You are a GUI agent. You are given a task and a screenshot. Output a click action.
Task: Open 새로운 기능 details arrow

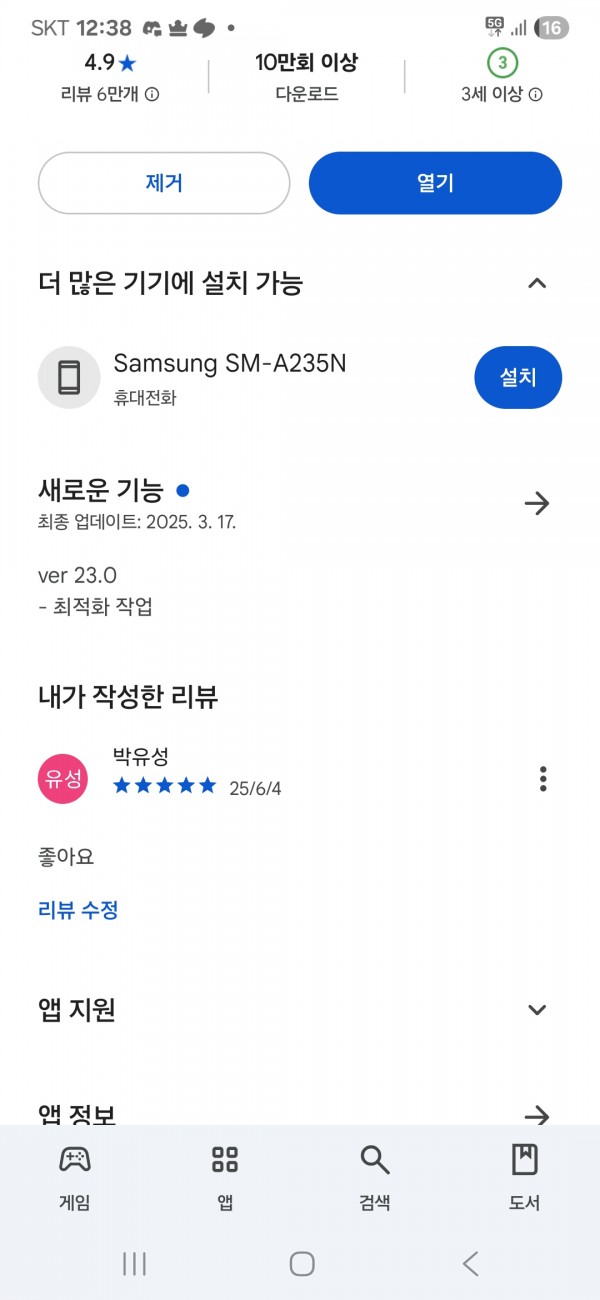537,503
